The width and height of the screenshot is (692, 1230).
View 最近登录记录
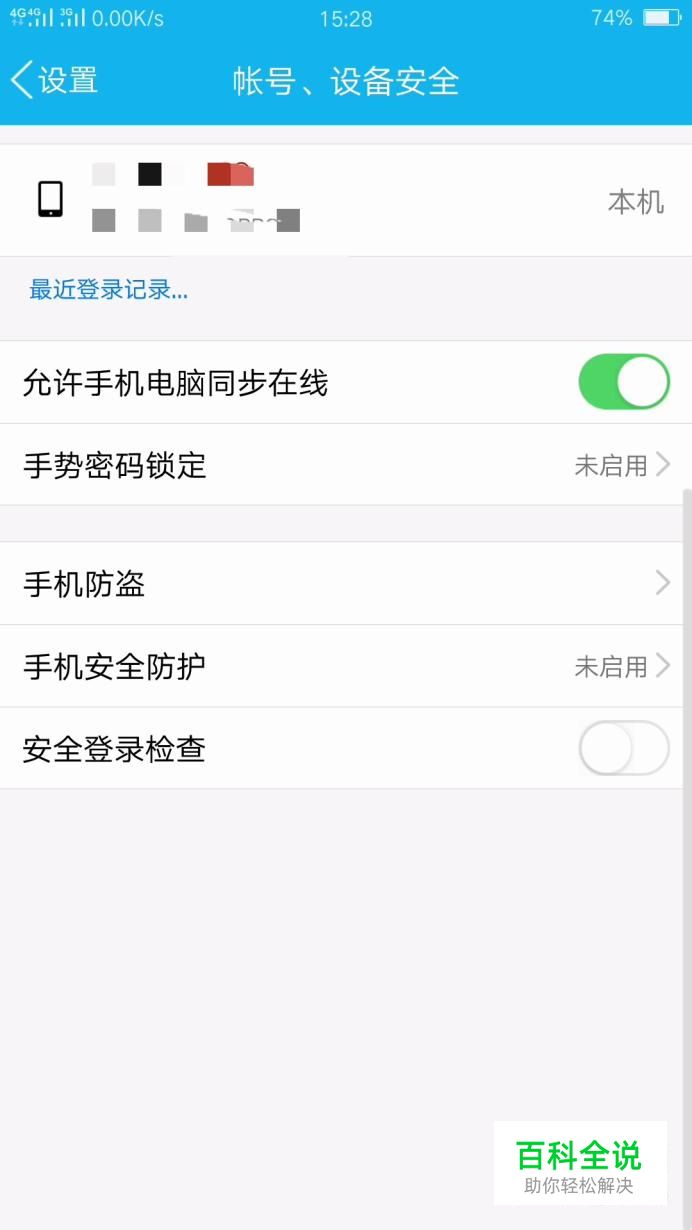tap(109, 291)
